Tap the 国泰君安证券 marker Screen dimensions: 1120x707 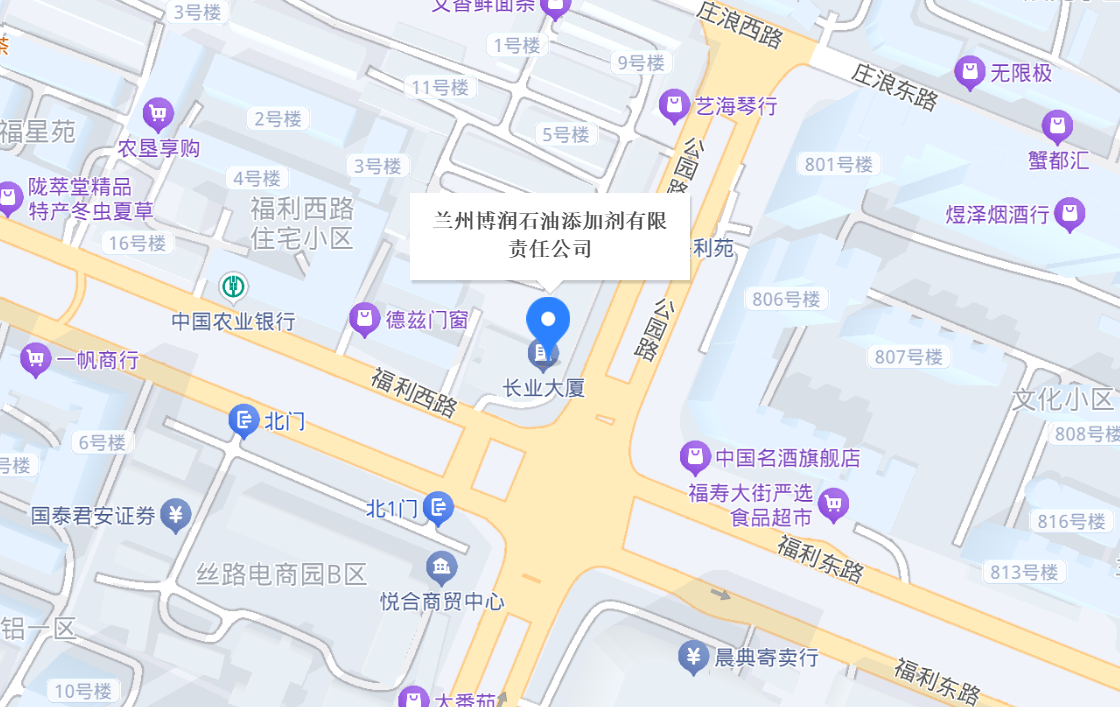coord(176,515)
